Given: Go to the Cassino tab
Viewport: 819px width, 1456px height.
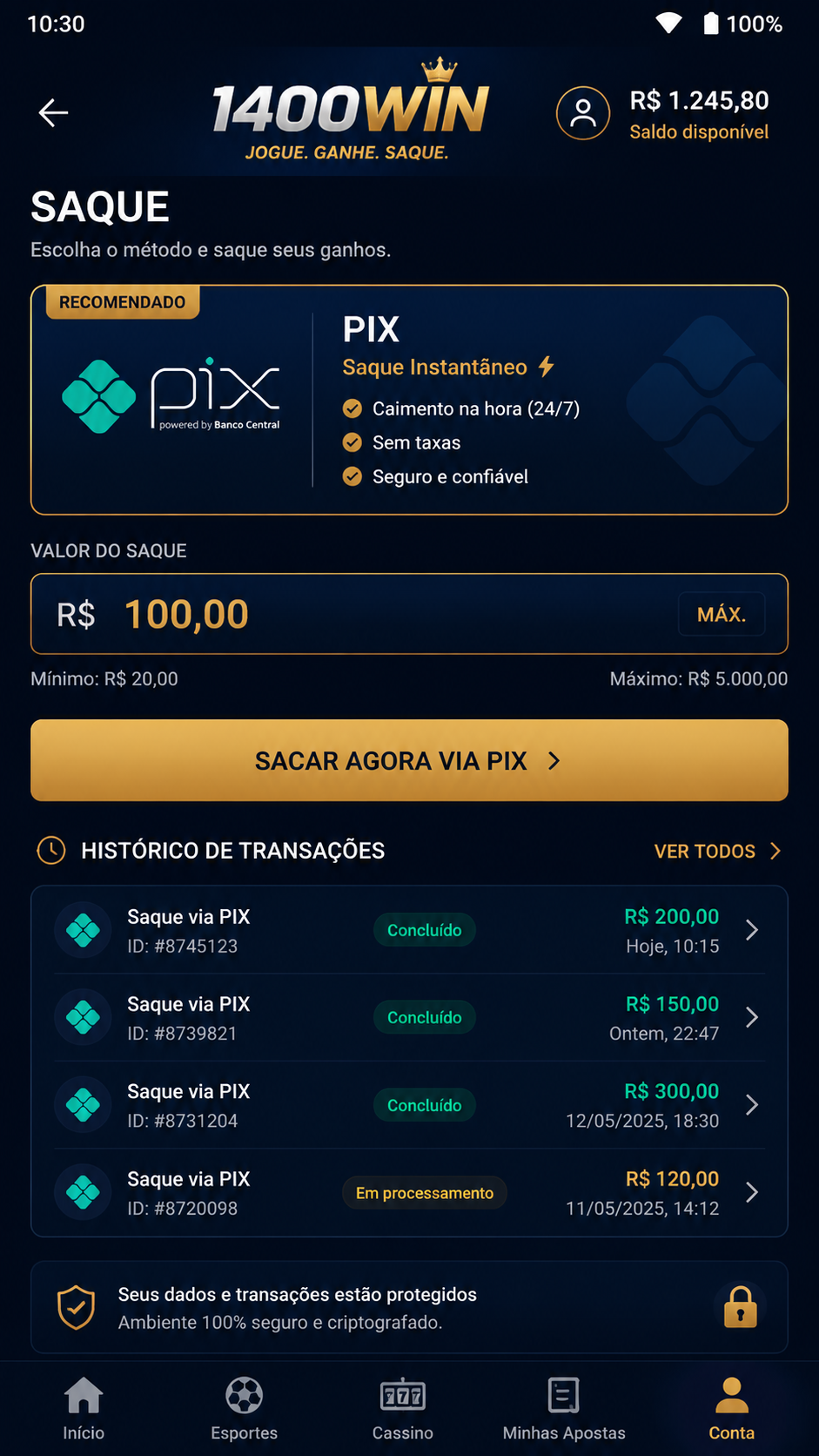Looking at the screenshot, I should click(x=403, y=1409).
